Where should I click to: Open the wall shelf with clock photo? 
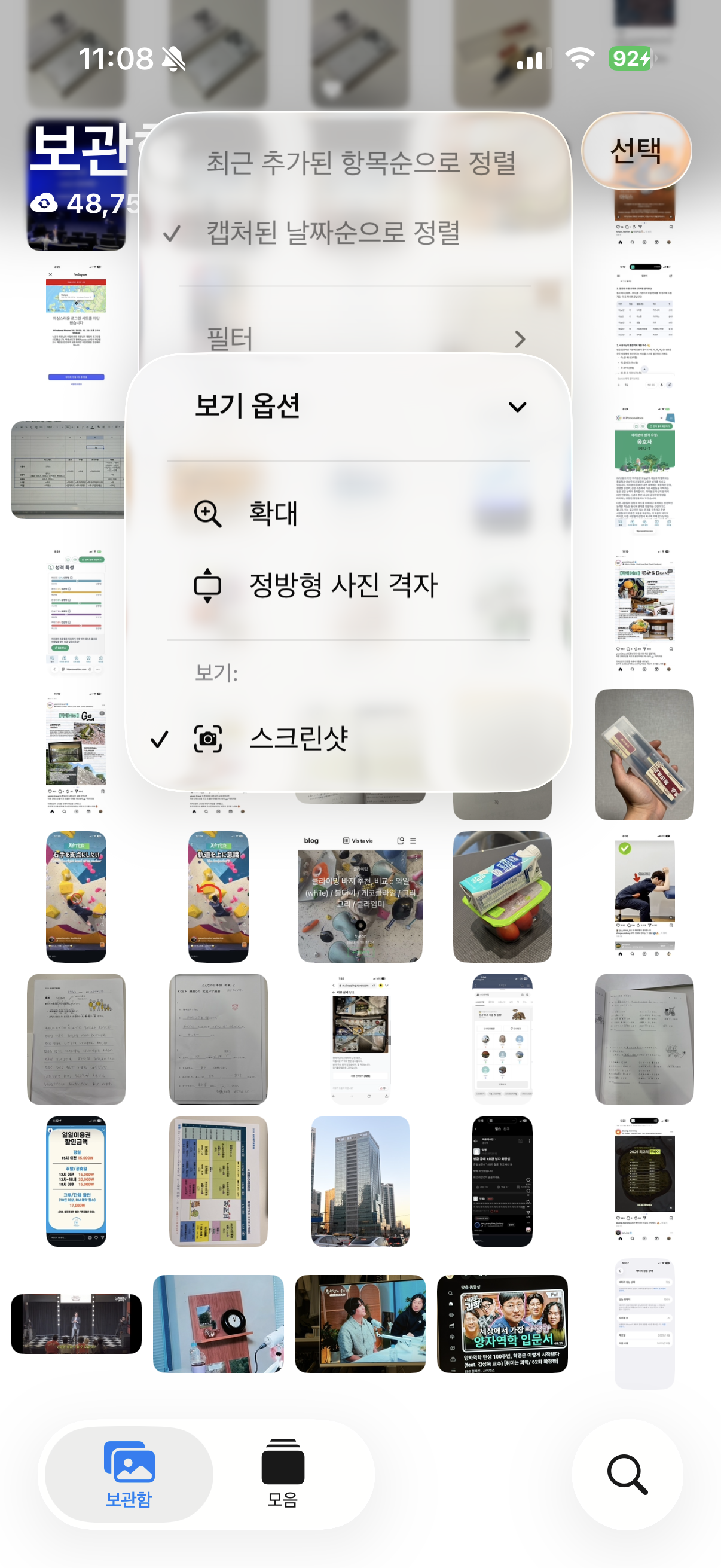pos(218,1323)
